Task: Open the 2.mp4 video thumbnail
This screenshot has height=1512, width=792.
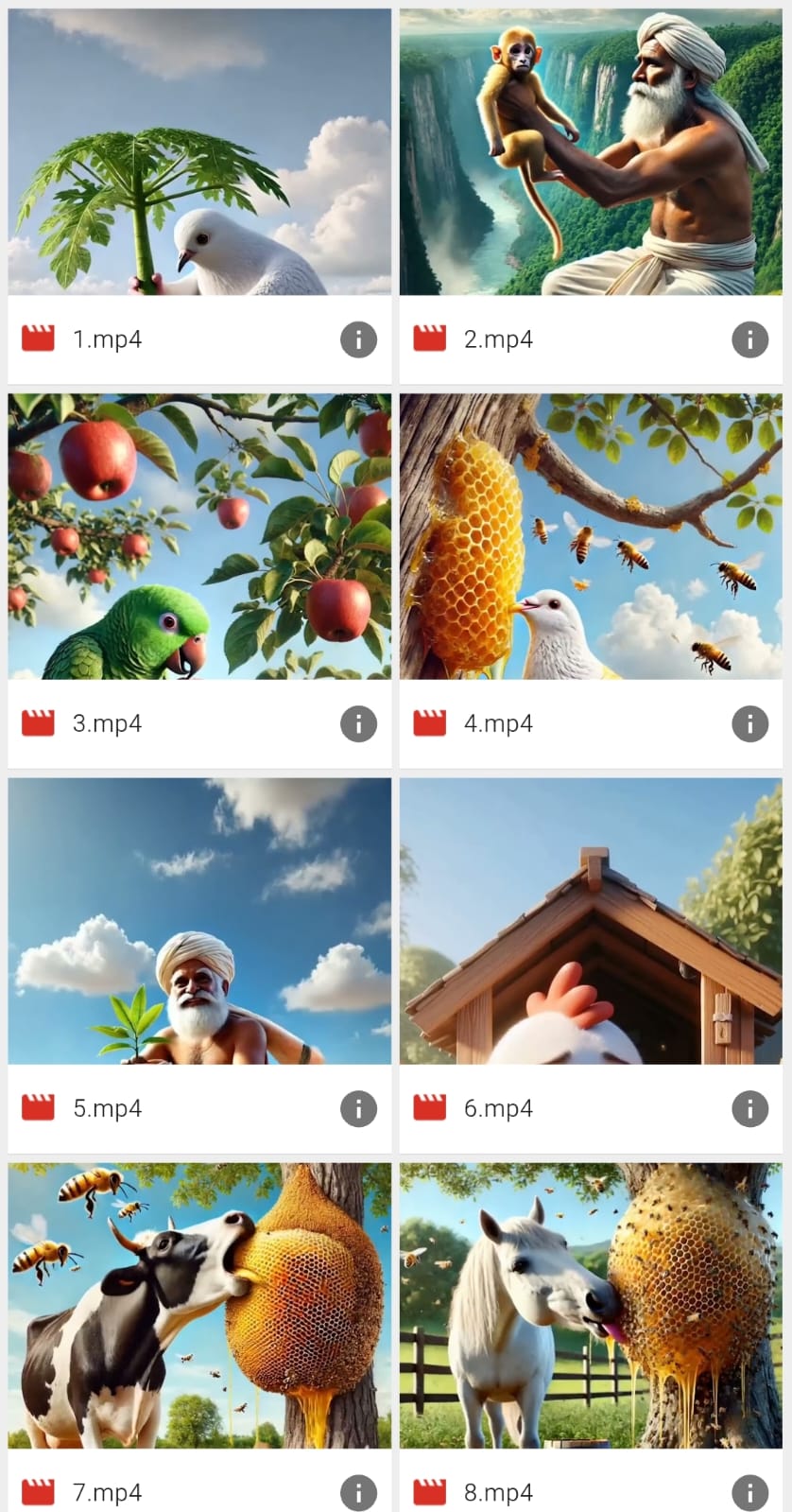Action: pyautogui.click(x=591, y=152)
